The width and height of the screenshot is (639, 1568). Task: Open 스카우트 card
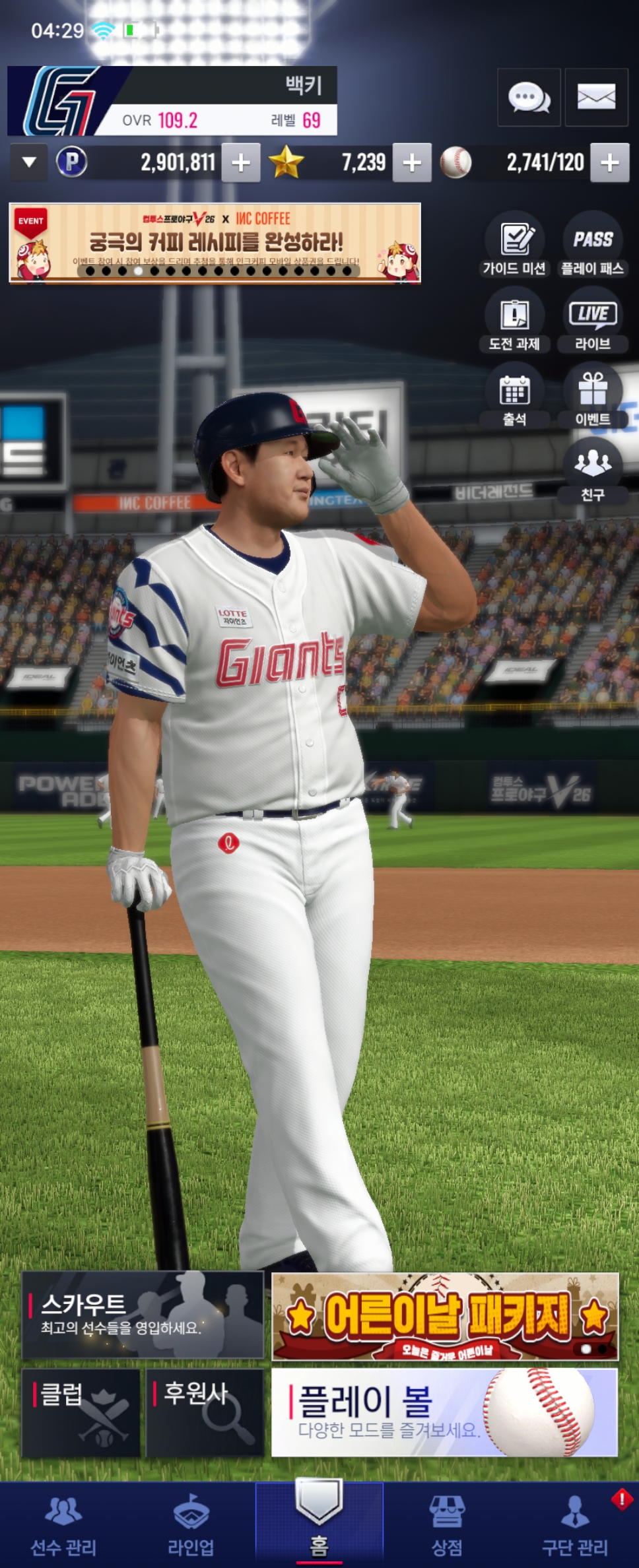coord(143,1316)
